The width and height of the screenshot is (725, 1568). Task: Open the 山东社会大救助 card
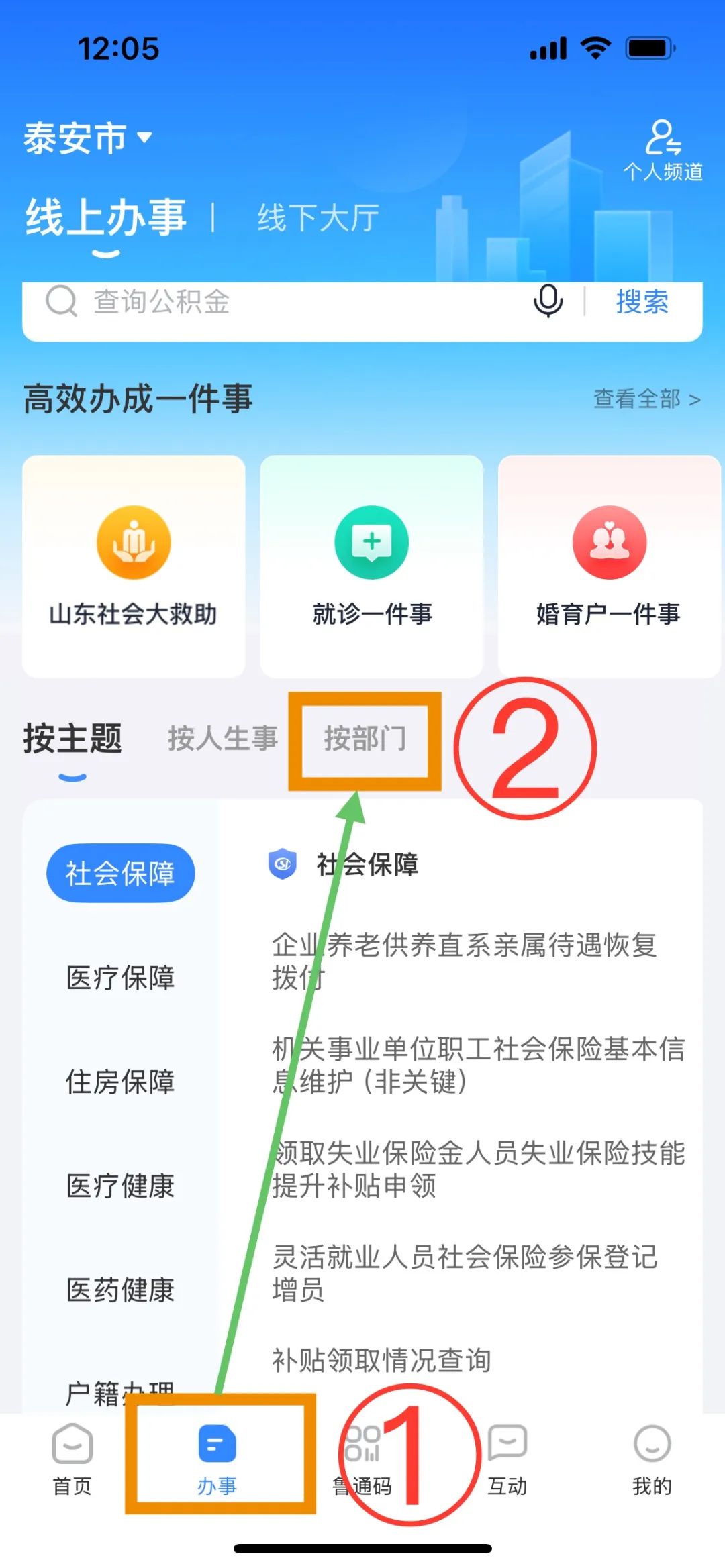coord(134,566)
